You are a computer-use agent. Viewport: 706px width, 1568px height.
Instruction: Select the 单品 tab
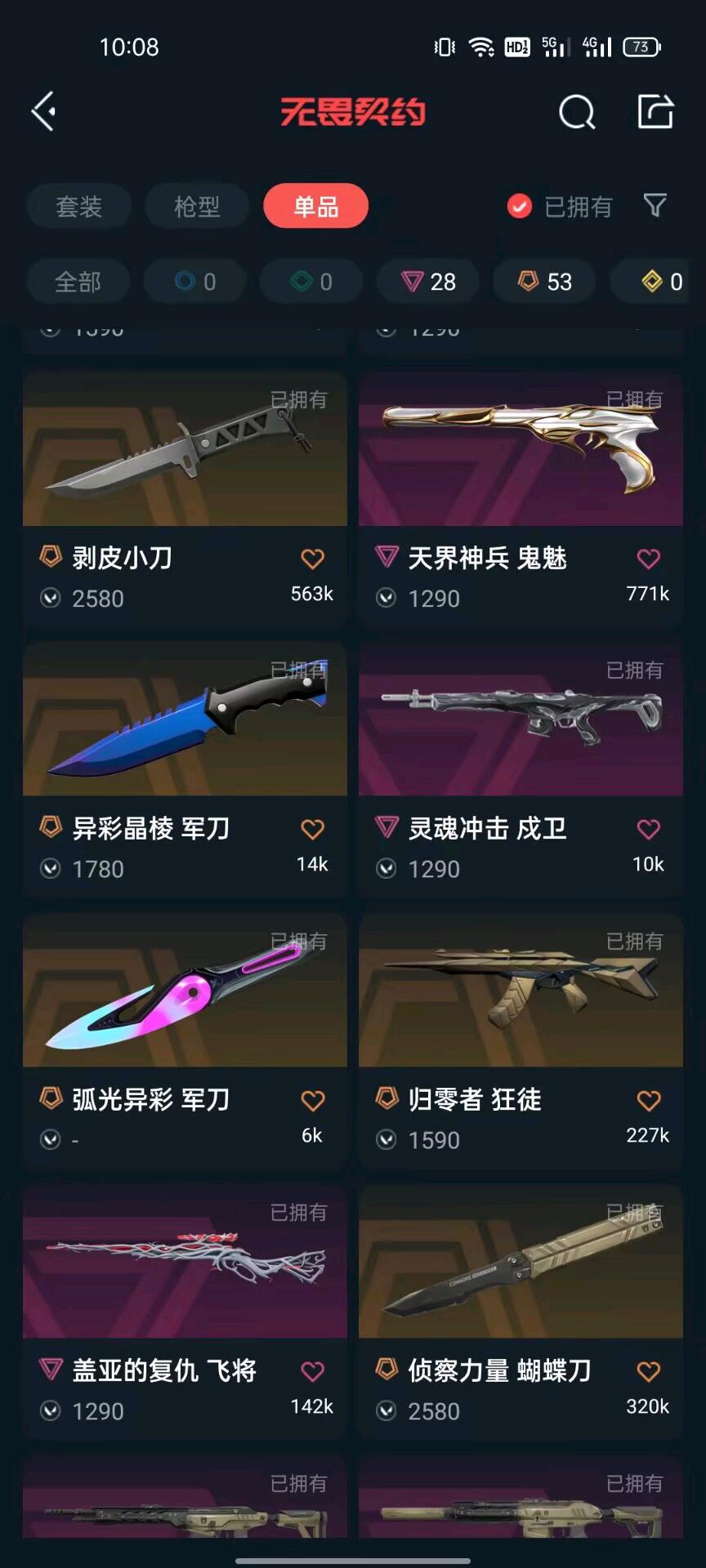[x=315, y=207]
